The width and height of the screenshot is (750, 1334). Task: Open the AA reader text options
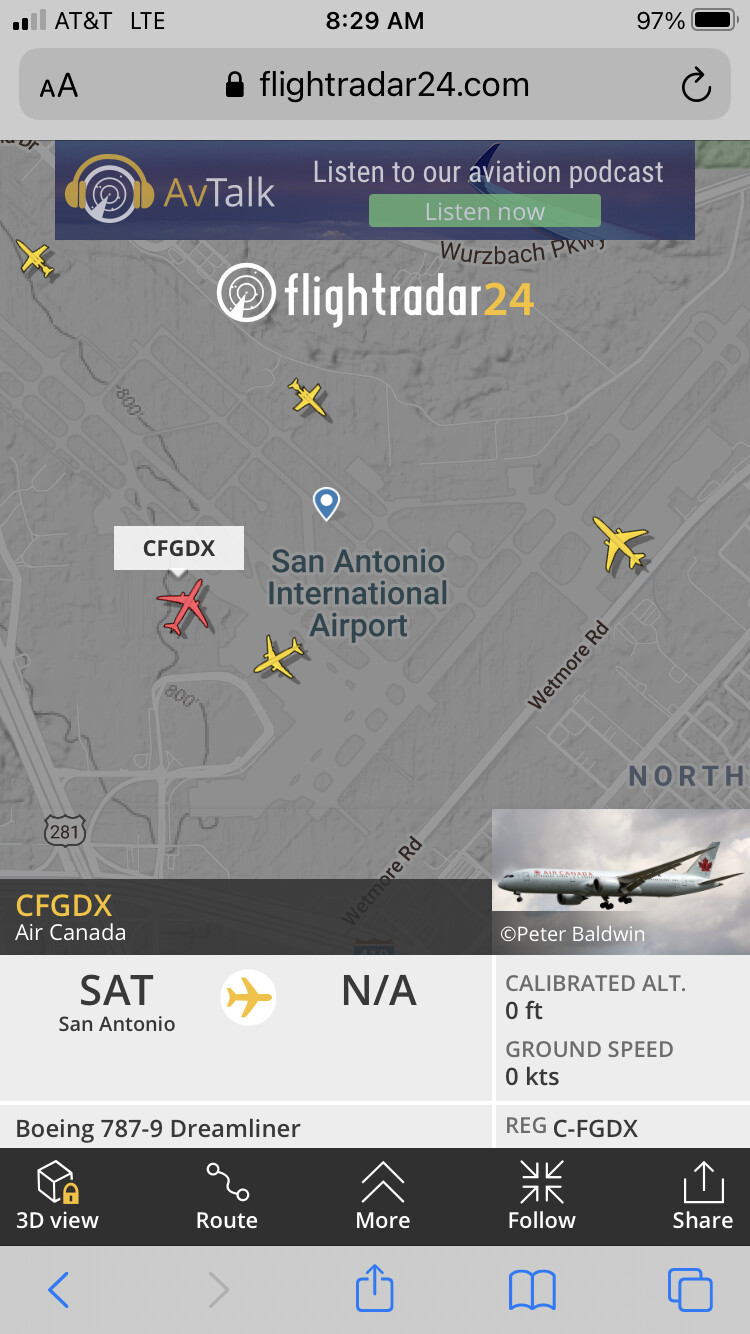pos(59,86)
